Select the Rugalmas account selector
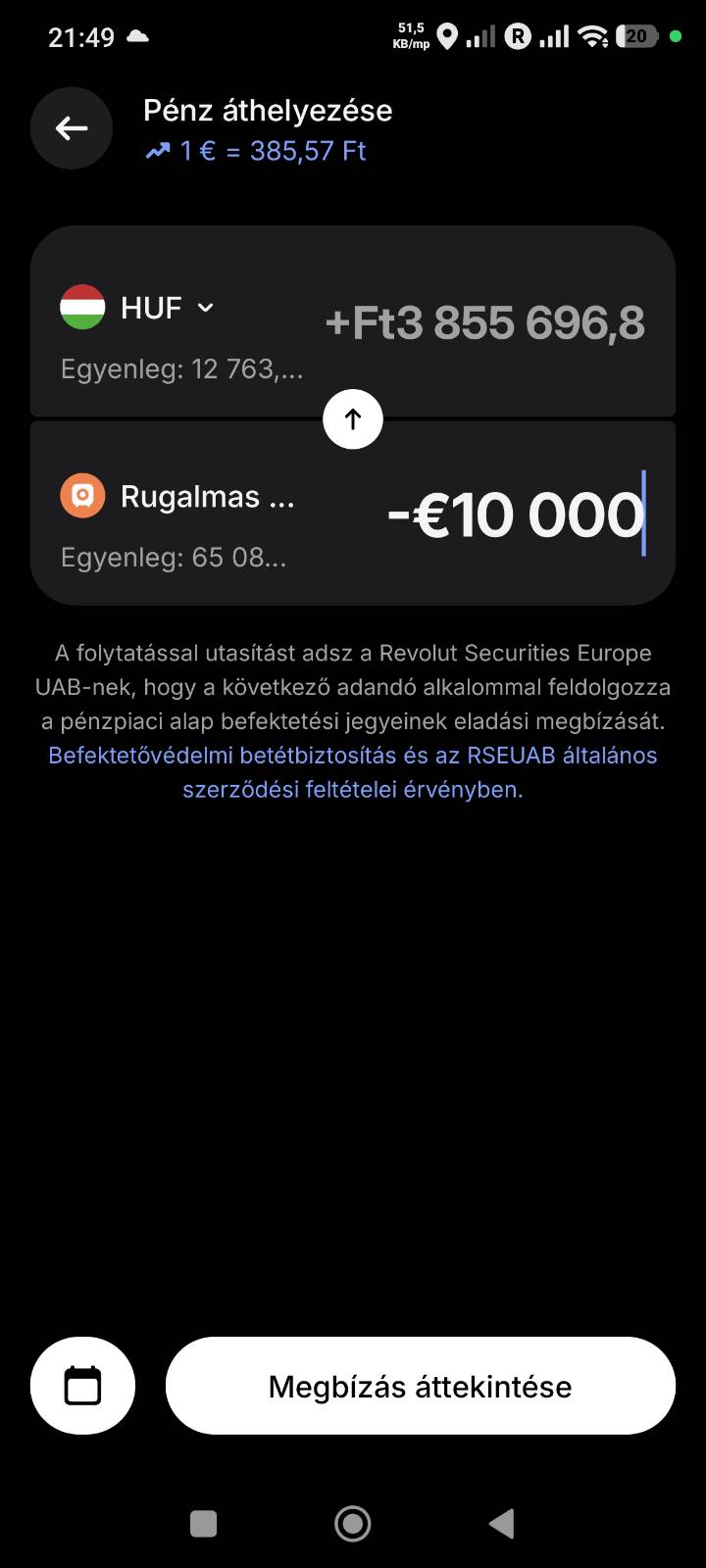The height and width of the screenshot is (1568, 706). click(178, 497)
